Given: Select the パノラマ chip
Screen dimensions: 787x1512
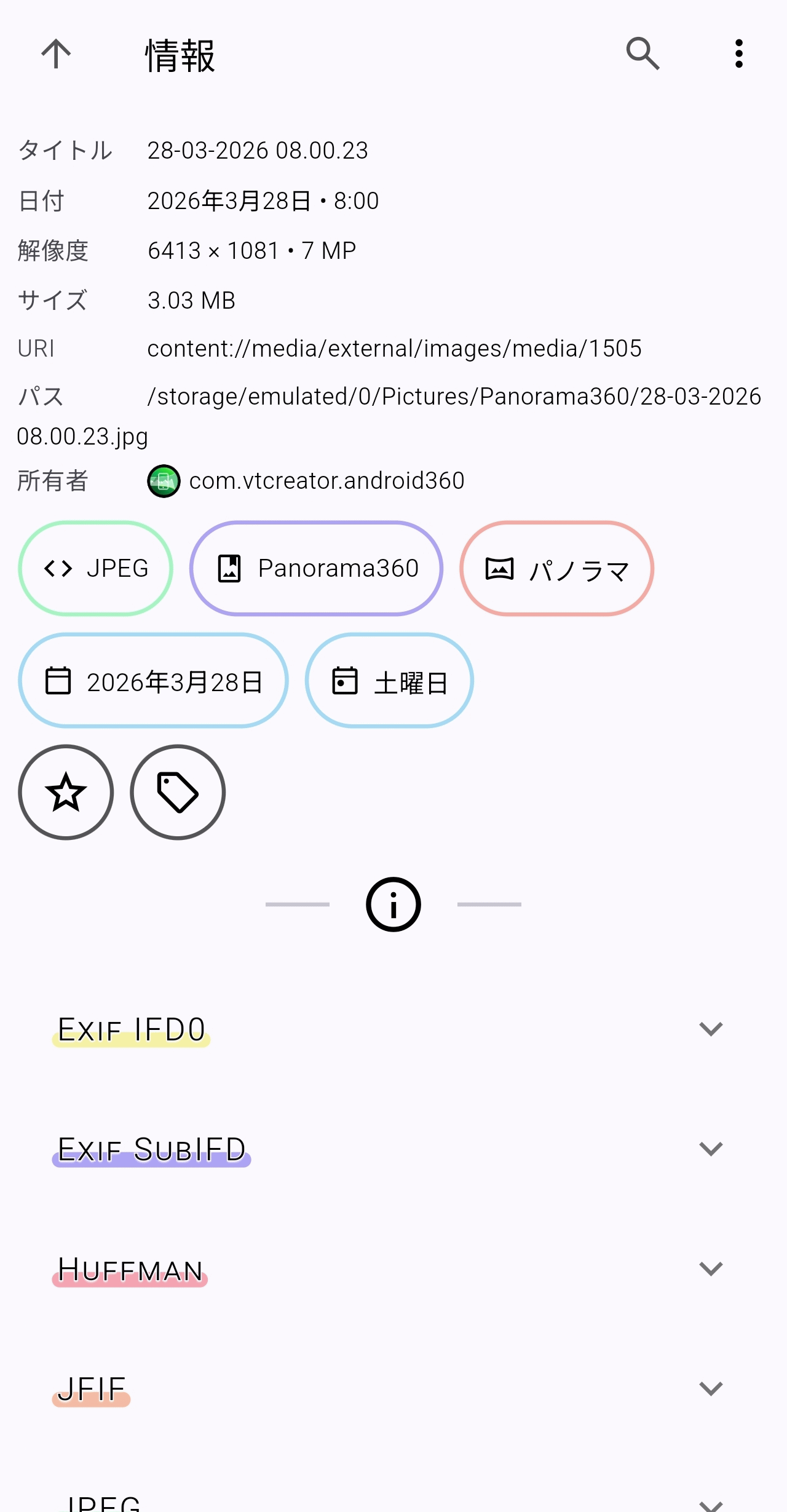Looking at the screenshot, I should (x=556, y=569).
